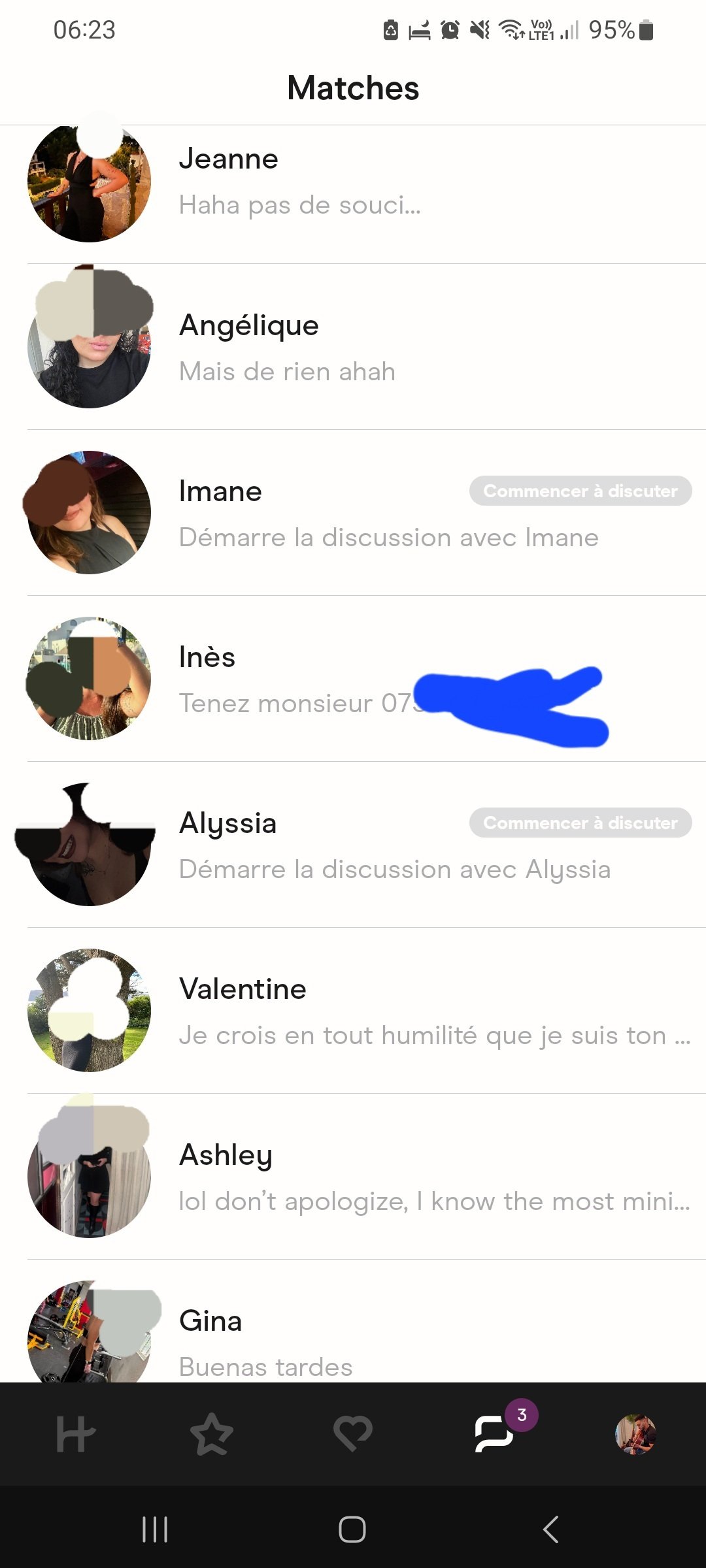This screenshot has height=1568, width=706.
Task: Go to the phone home screen
Action: pyautogui.click(x=352, y=1529)
